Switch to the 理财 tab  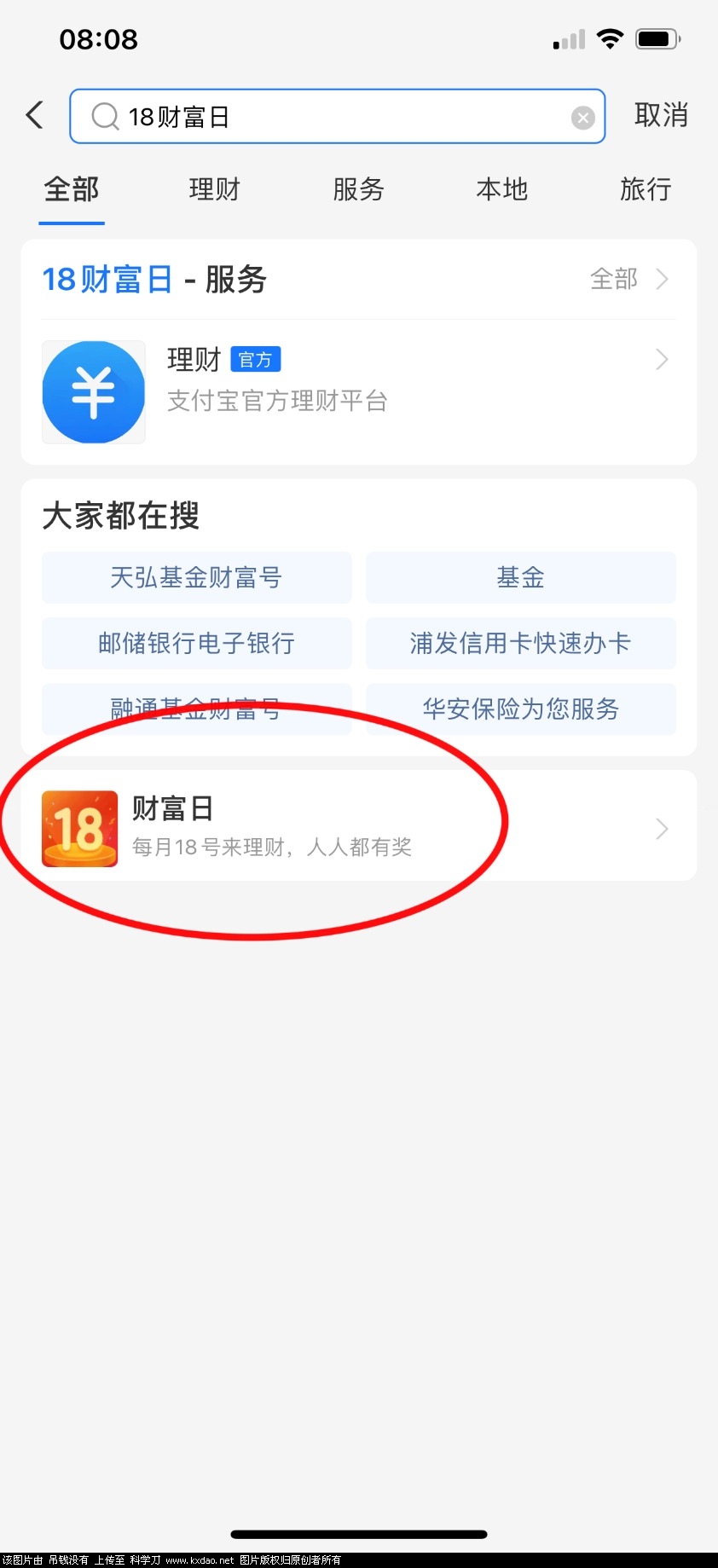(x=215, y=189)
